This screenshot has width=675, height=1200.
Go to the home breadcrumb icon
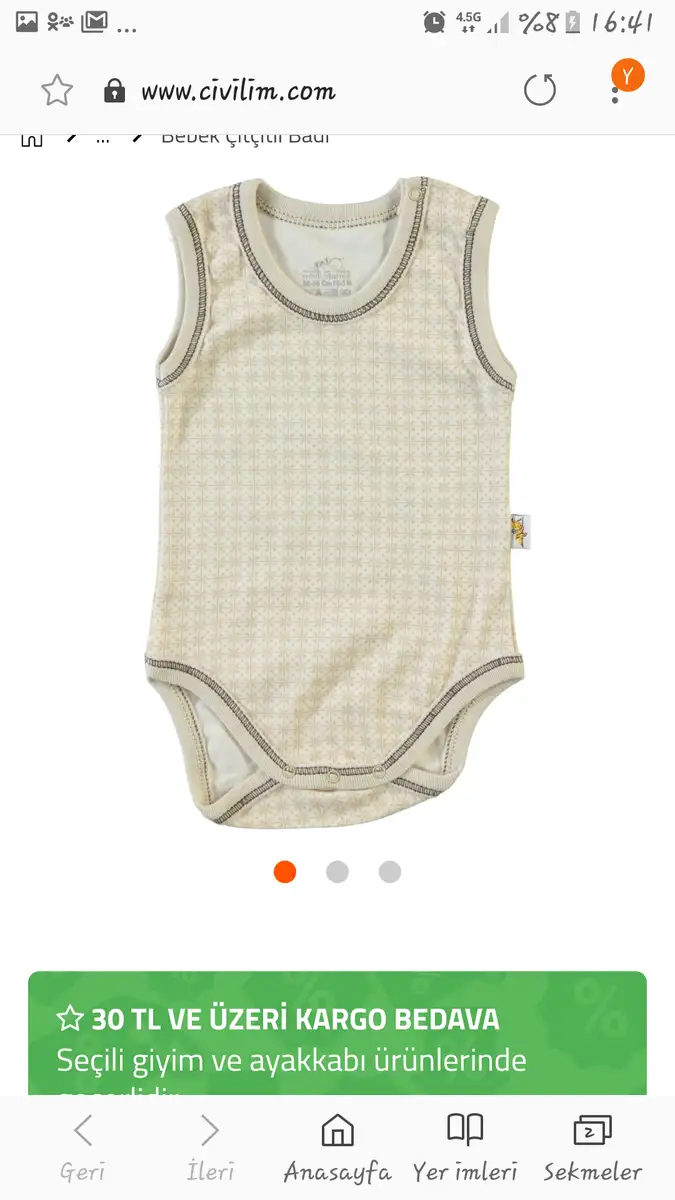(32, 139)
